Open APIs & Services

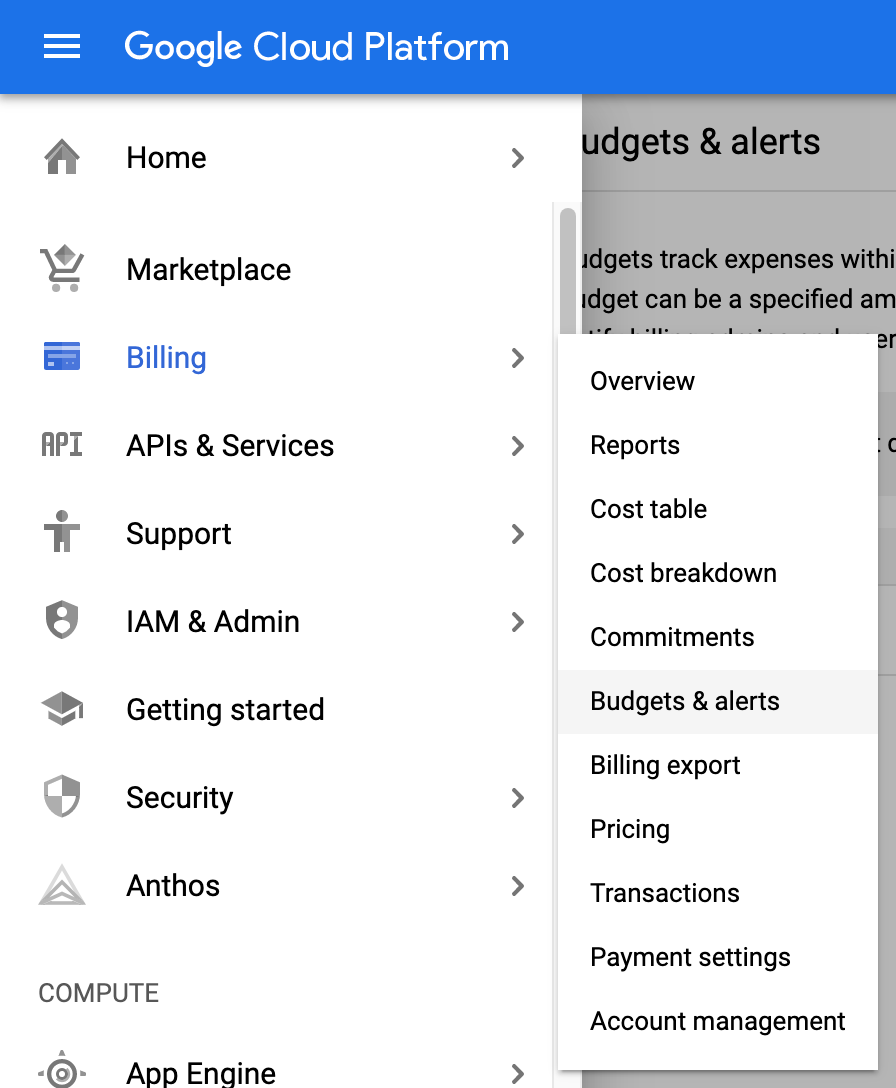click(x=230, y=446)
